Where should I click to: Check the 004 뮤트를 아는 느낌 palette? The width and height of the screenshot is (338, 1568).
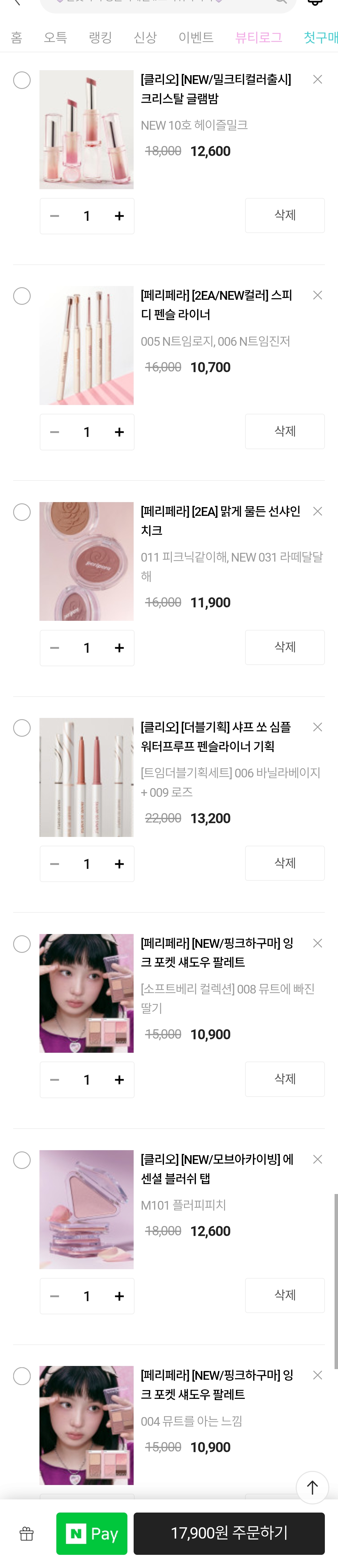(22, 1376)
